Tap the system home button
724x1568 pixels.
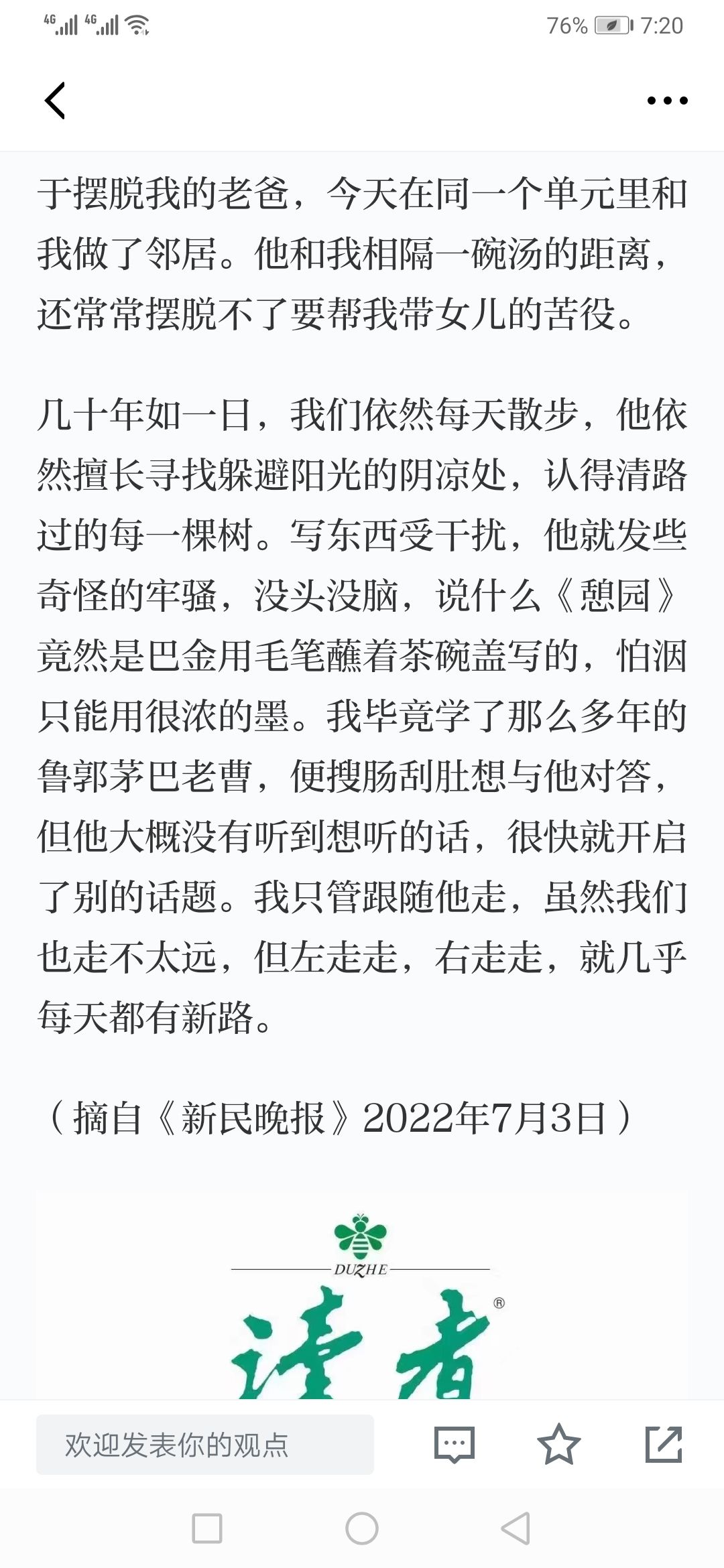tap(362, 1528)
